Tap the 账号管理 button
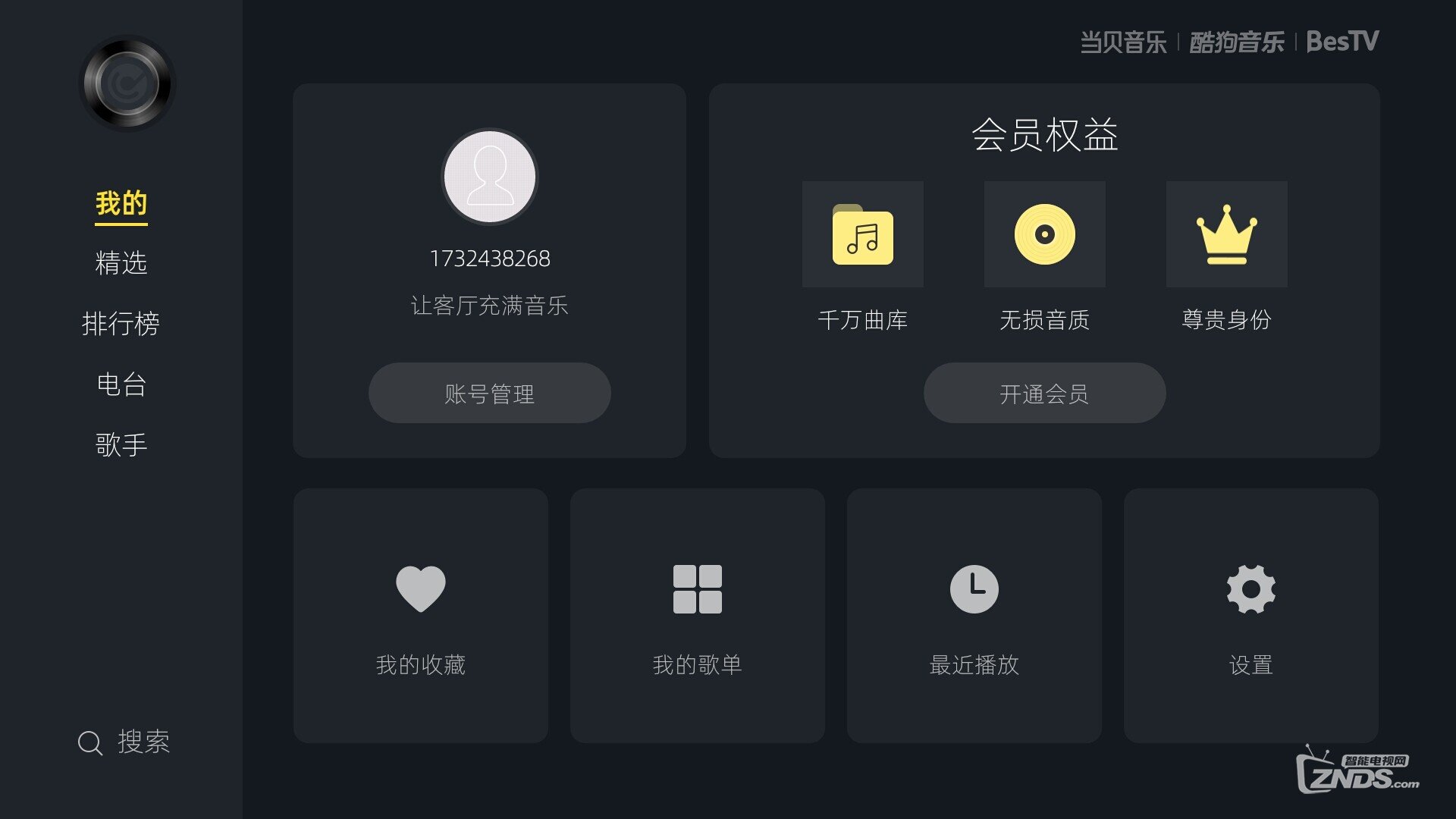 [489, 393]
